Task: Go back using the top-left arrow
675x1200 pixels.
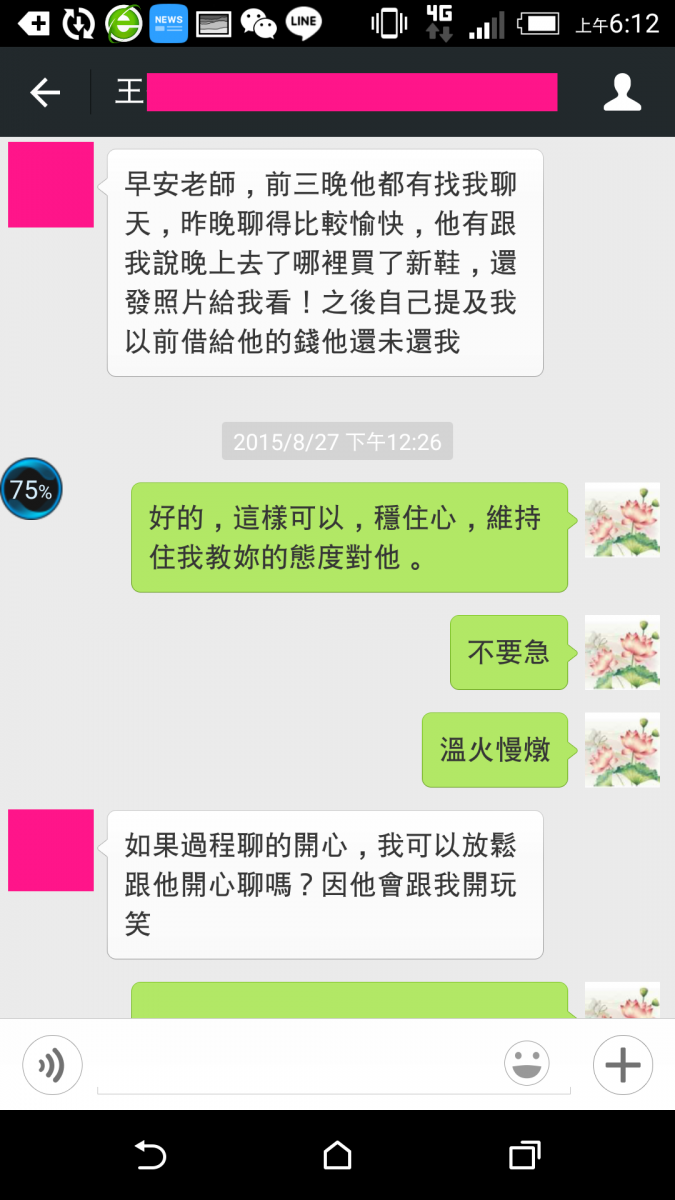Action: click(x=45, y=93)
